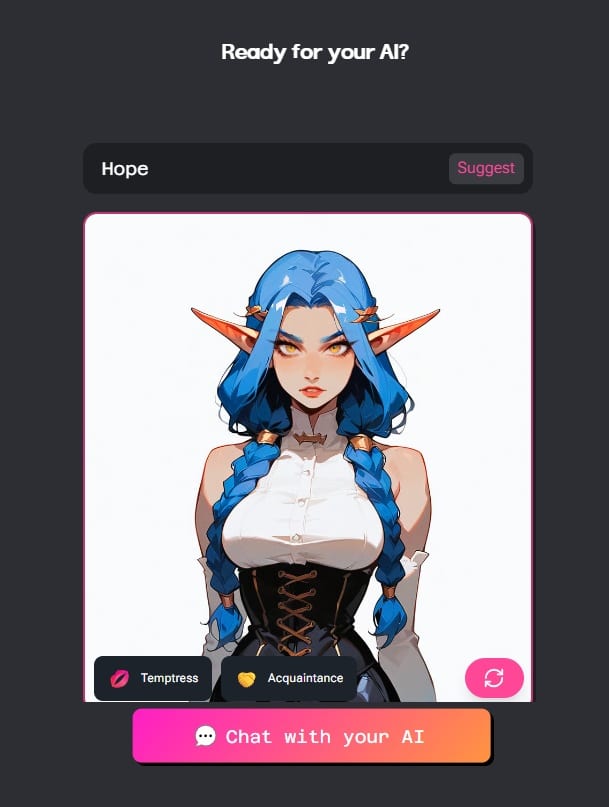Regenerate the avatar with the refresh icon

click(x=494, y=678)
